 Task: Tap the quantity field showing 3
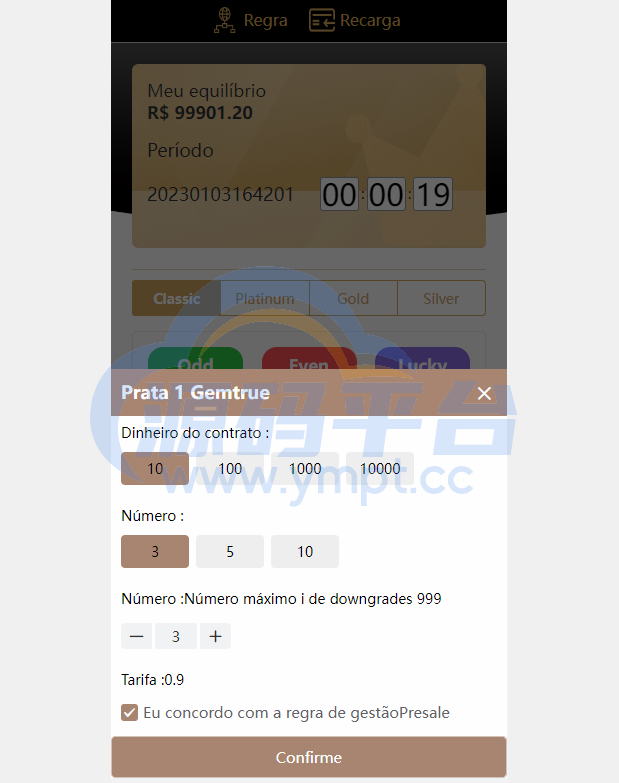coord(176,636)
